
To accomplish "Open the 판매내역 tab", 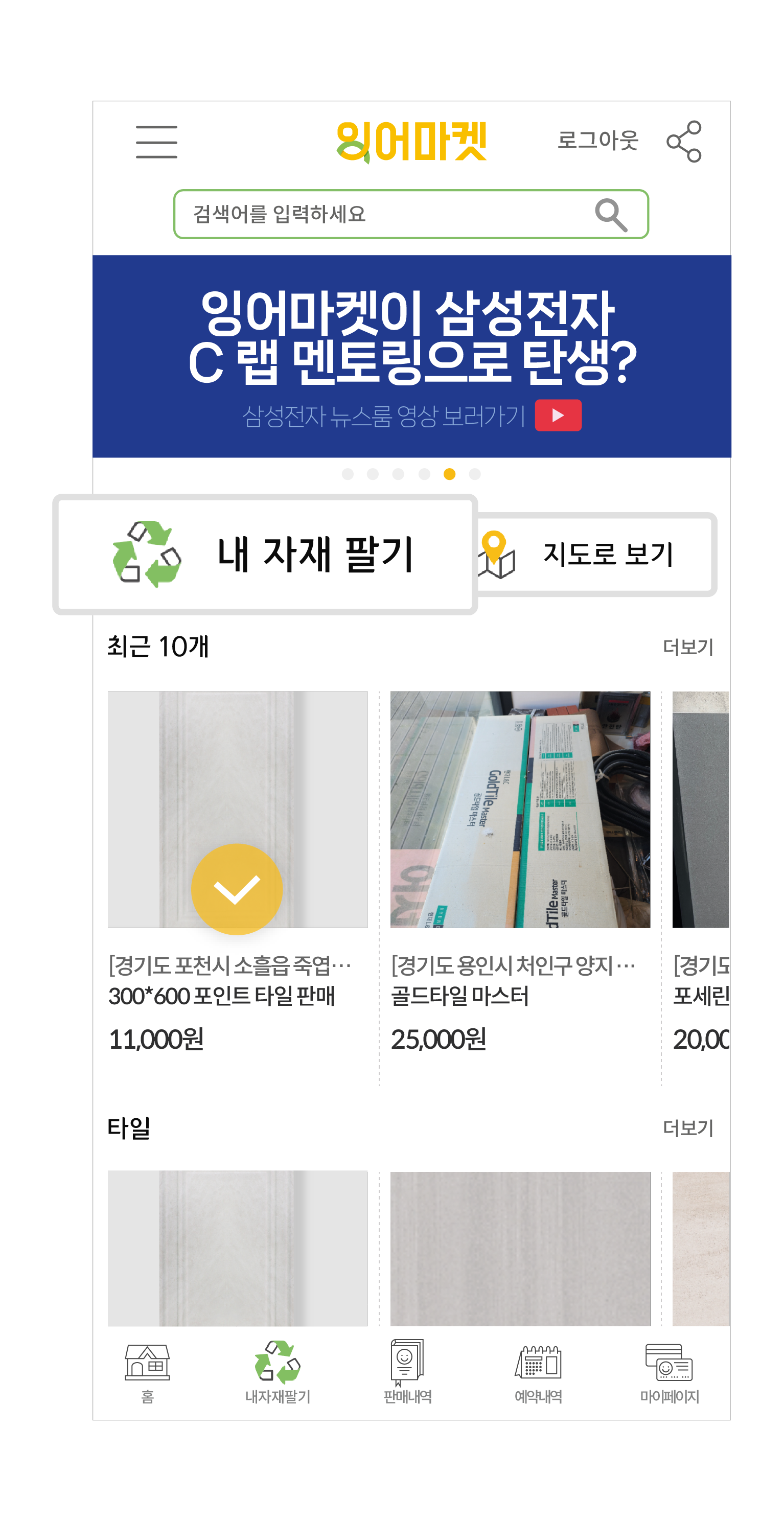I will tap(407, 1373).
